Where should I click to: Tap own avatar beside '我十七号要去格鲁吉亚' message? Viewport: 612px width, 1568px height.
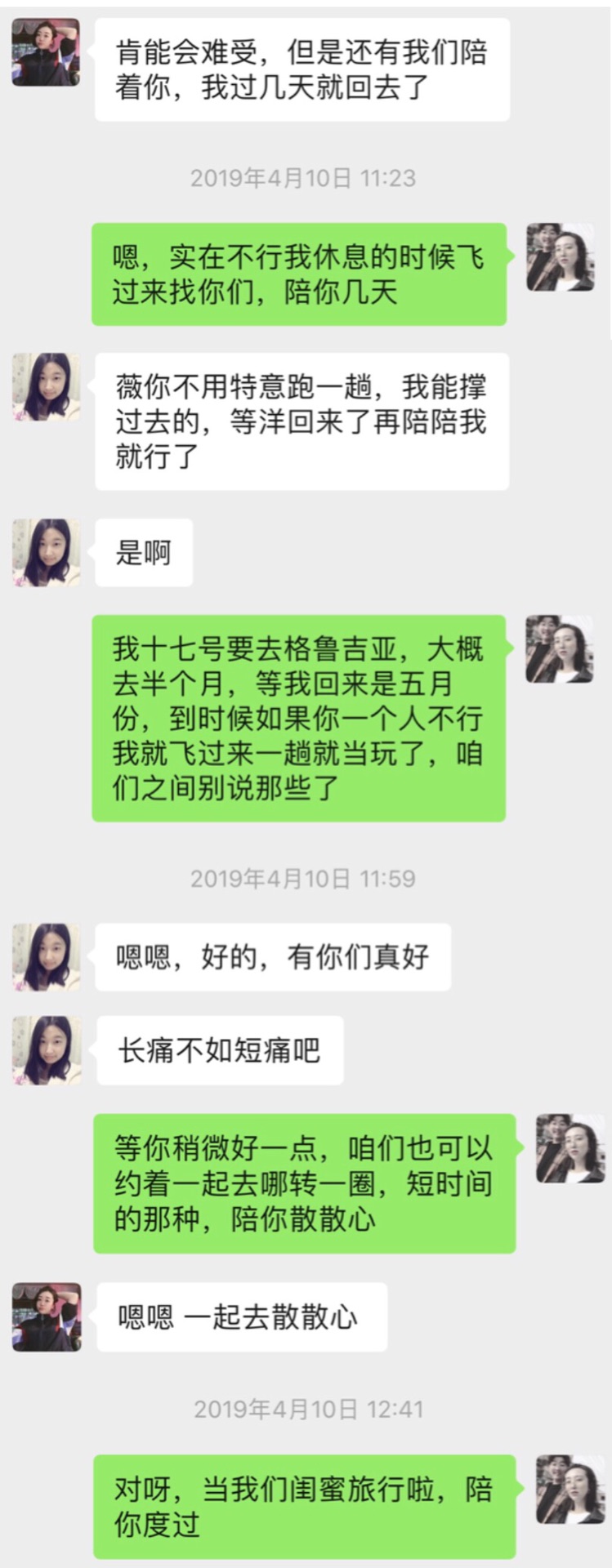pos(560,649)
